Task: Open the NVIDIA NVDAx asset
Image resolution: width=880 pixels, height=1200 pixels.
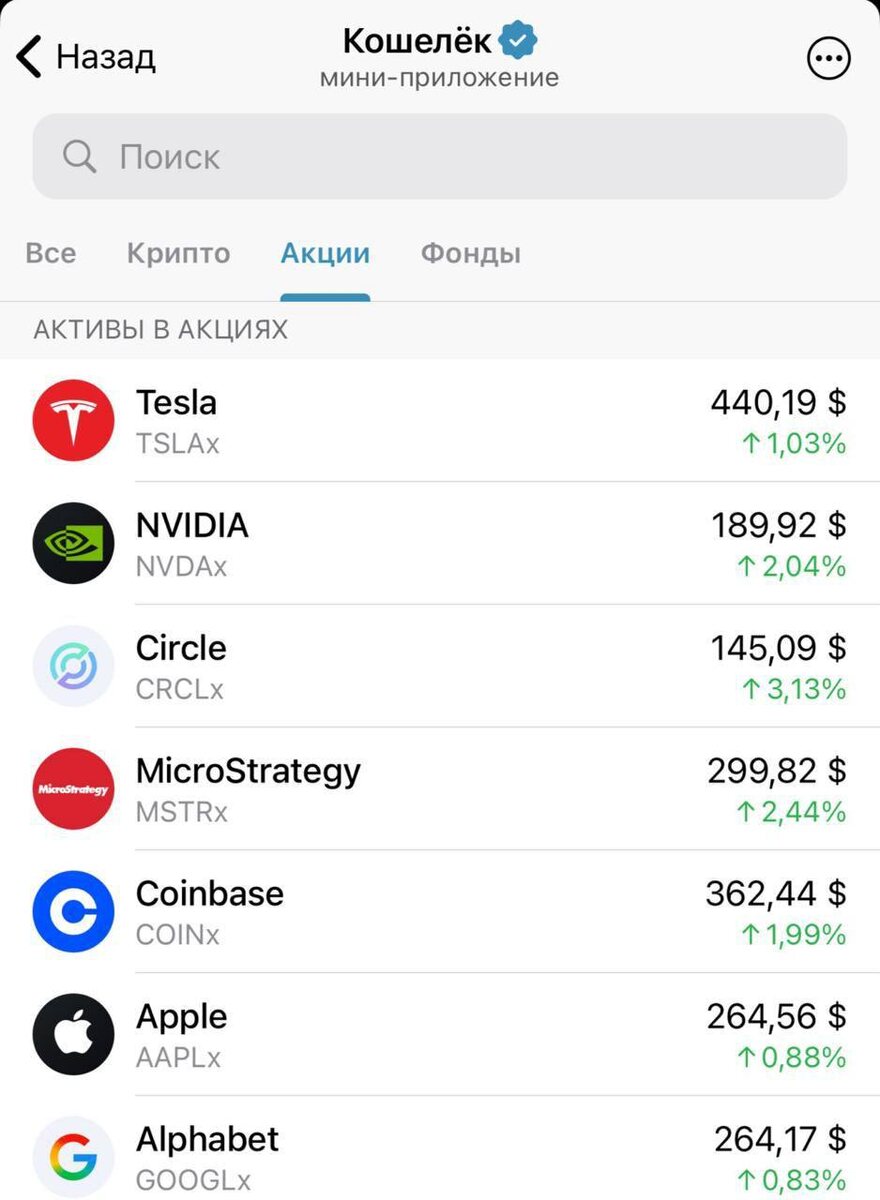Action: (x=440, y=543)
